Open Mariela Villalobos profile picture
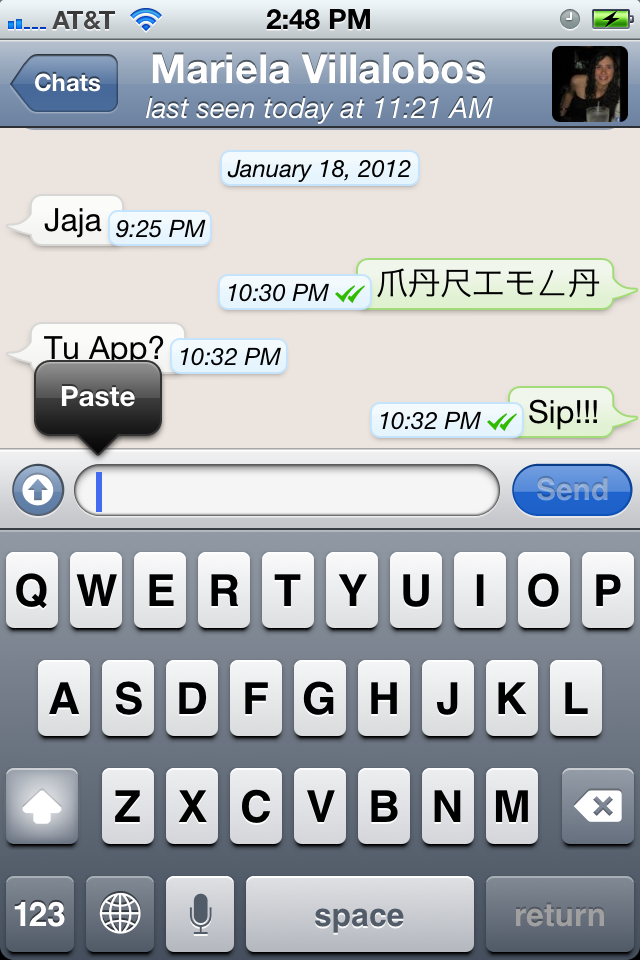This screenshot has height=960, width=640. click(589, 84)
